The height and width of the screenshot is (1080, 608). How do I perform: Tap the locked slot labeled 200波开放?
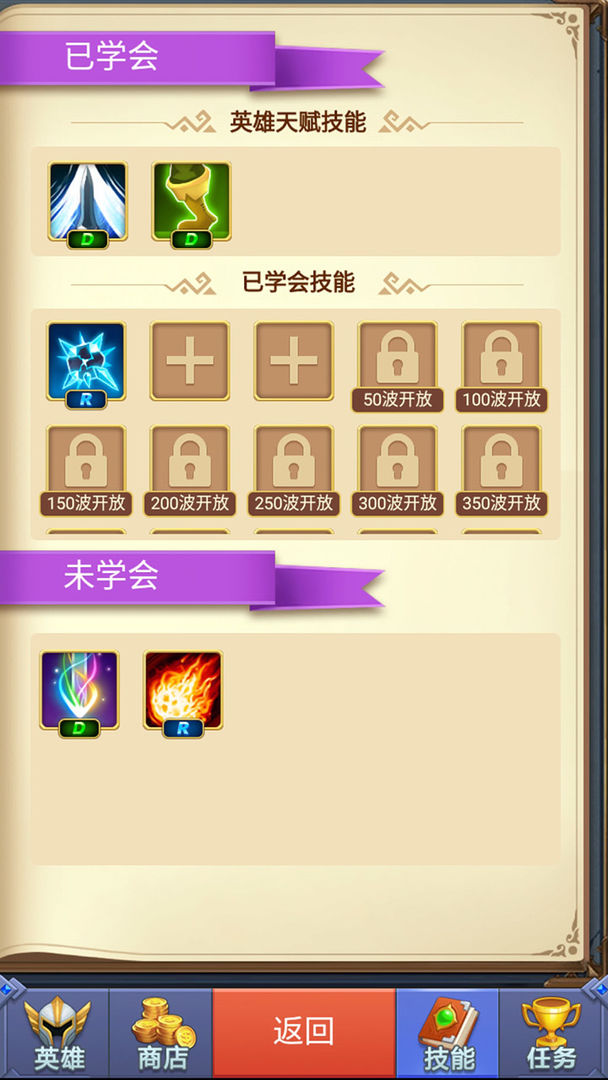190,466
